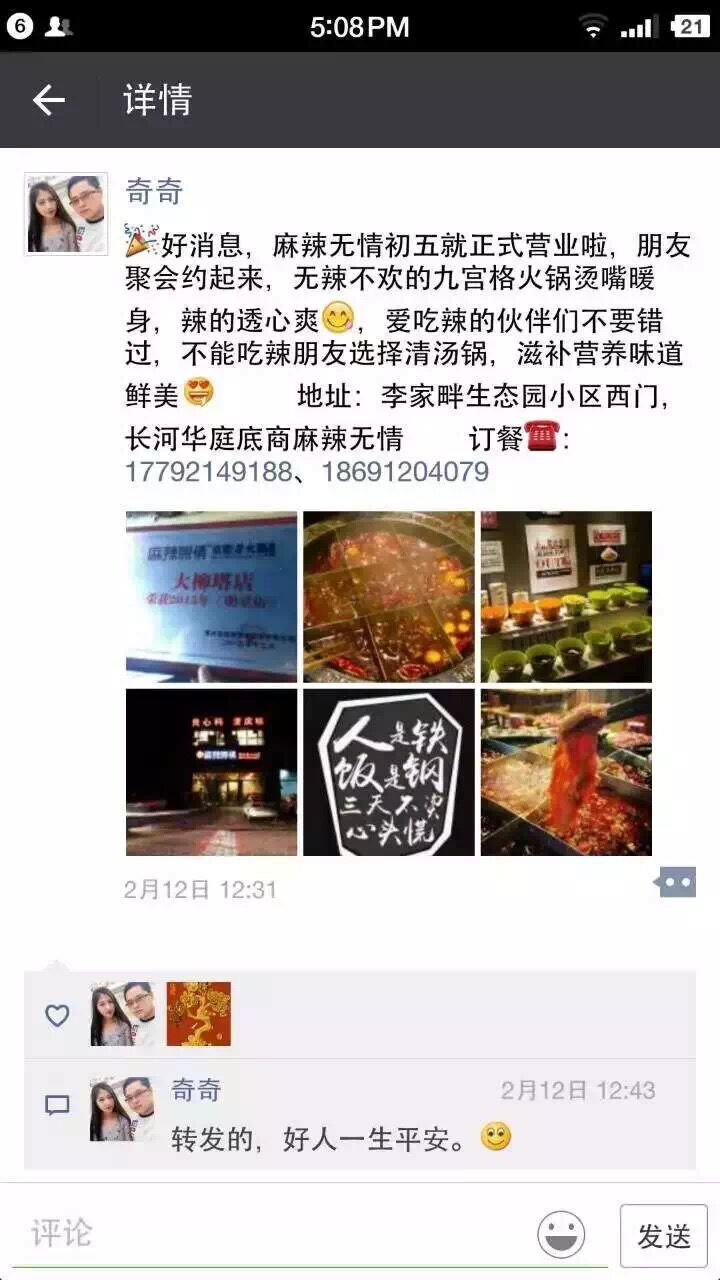720x1280 pixels.
Task: Open the 人是铁饭是钢 calligraphy image
Action: click(x=389, y=772)
